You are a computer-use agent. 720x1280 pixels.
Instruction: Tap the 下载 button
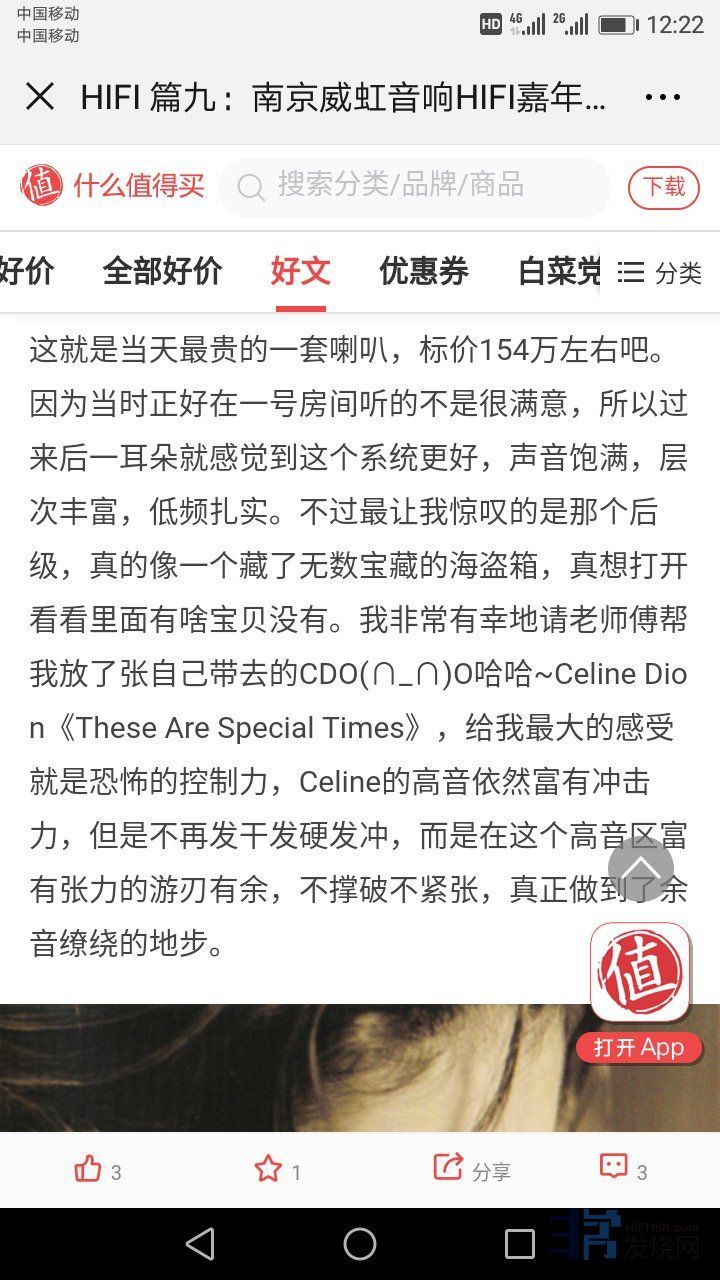pyautogui.click(x=663, y=187)
